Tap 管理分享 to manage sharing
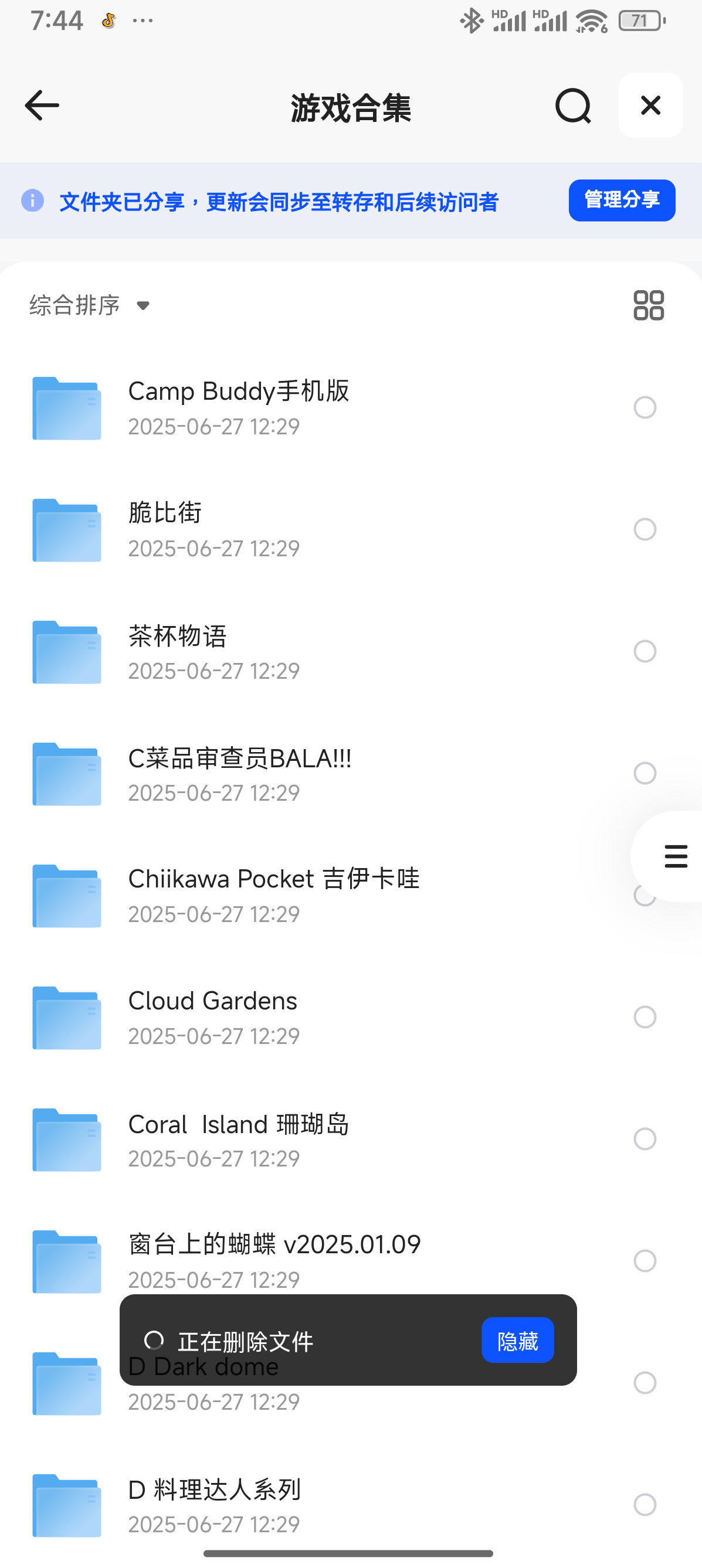This screenshot has width=702, height=1568. 621,200
